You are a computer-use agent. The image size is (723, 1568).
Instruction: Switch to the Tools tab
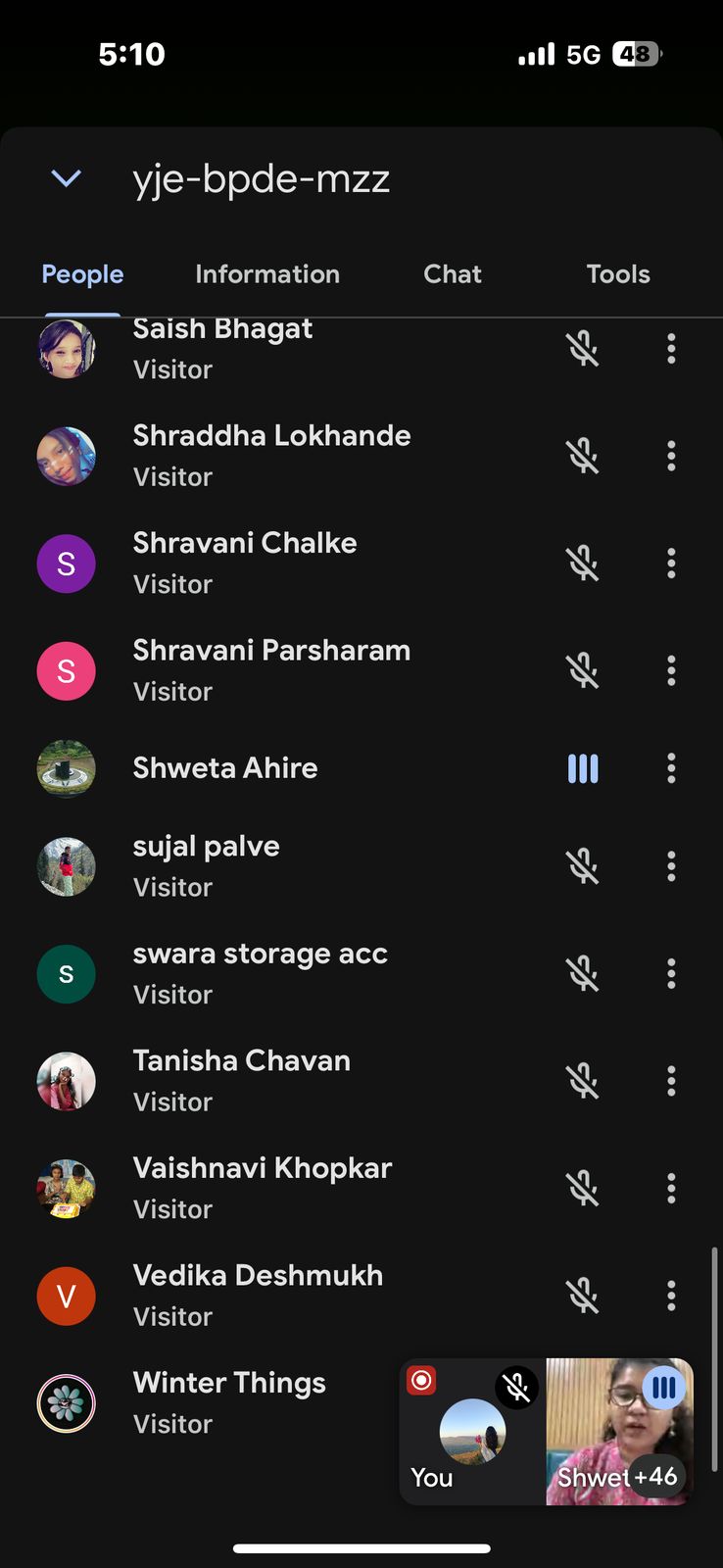[x=618, y=274]
